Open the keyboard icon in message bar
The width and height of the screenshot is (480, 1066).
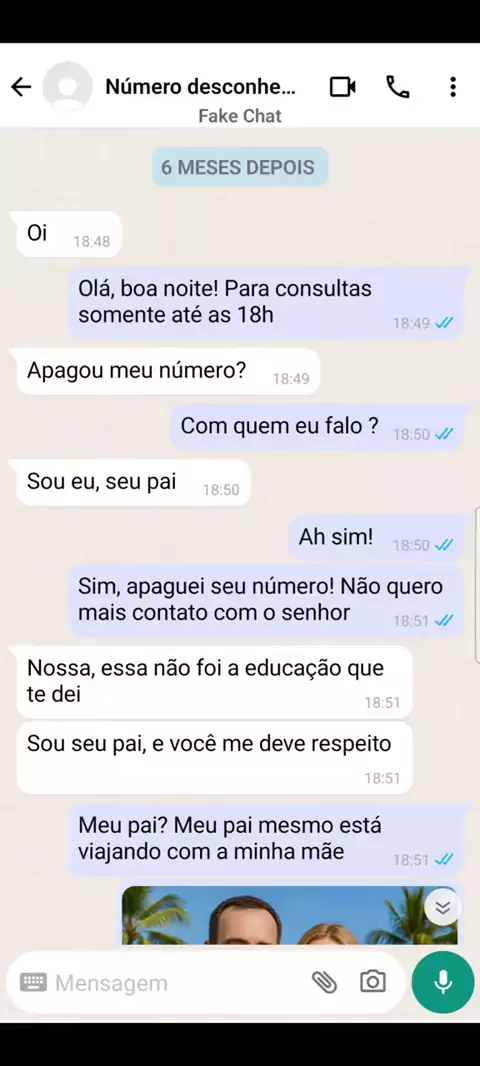[x=33, y=982]
